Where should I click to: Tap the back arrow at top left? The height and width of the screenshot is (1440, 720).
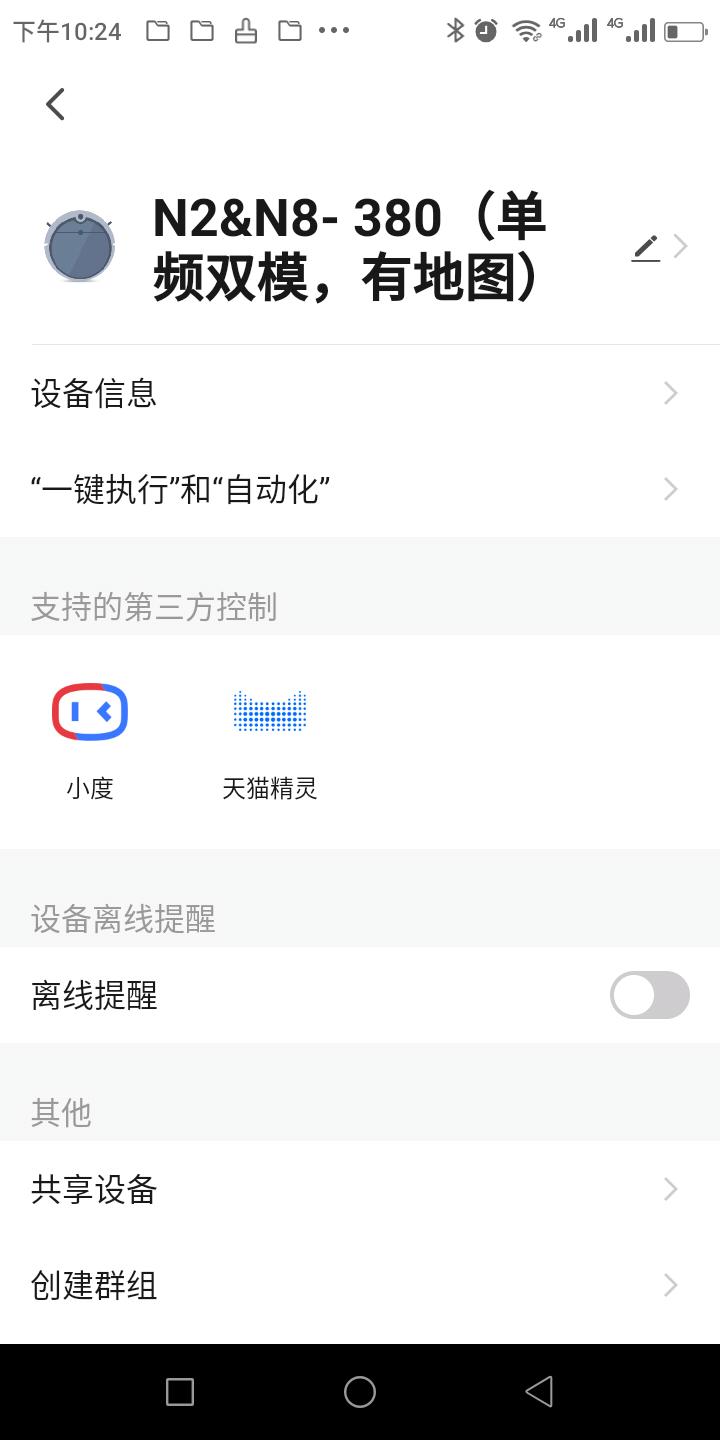click(55, 103)
